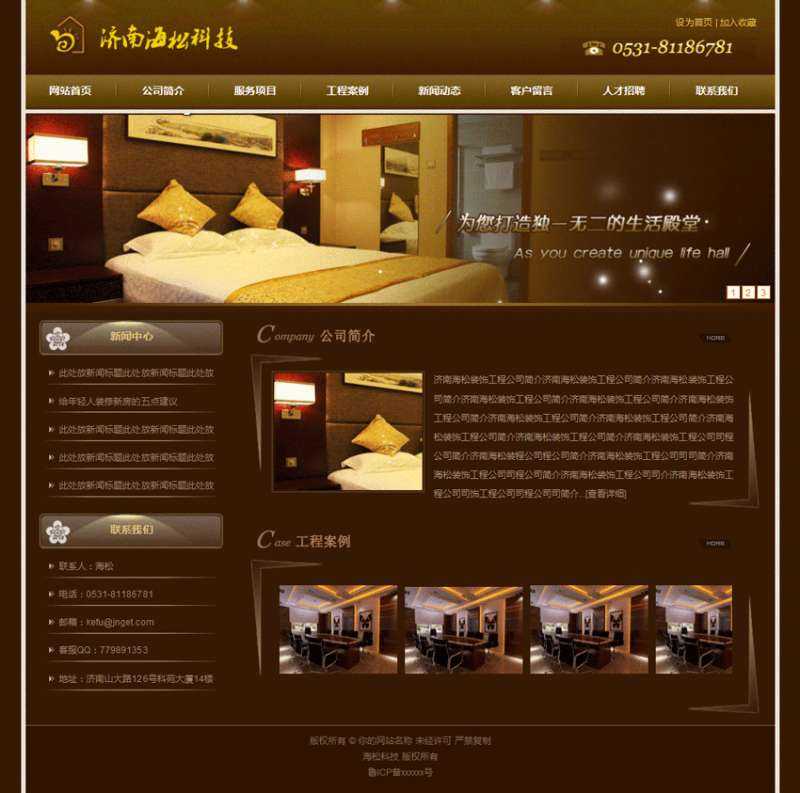The image size is (800, 793).
Task: Select banner slide indicator 2
Action: tap(748, 292)
